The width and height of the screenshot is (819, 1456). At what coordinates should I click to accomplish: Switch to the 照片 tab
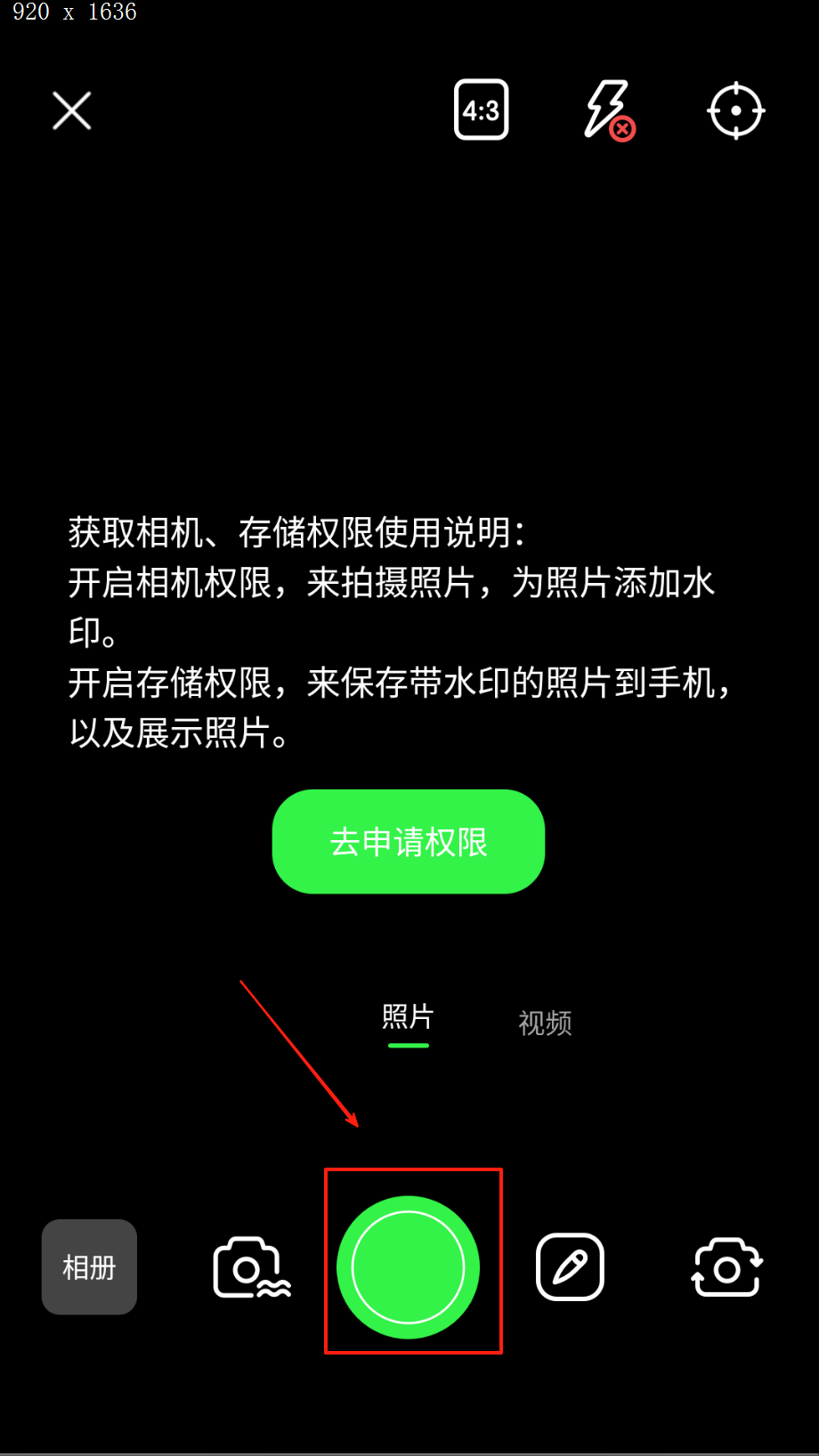[x=408, y=1017]
